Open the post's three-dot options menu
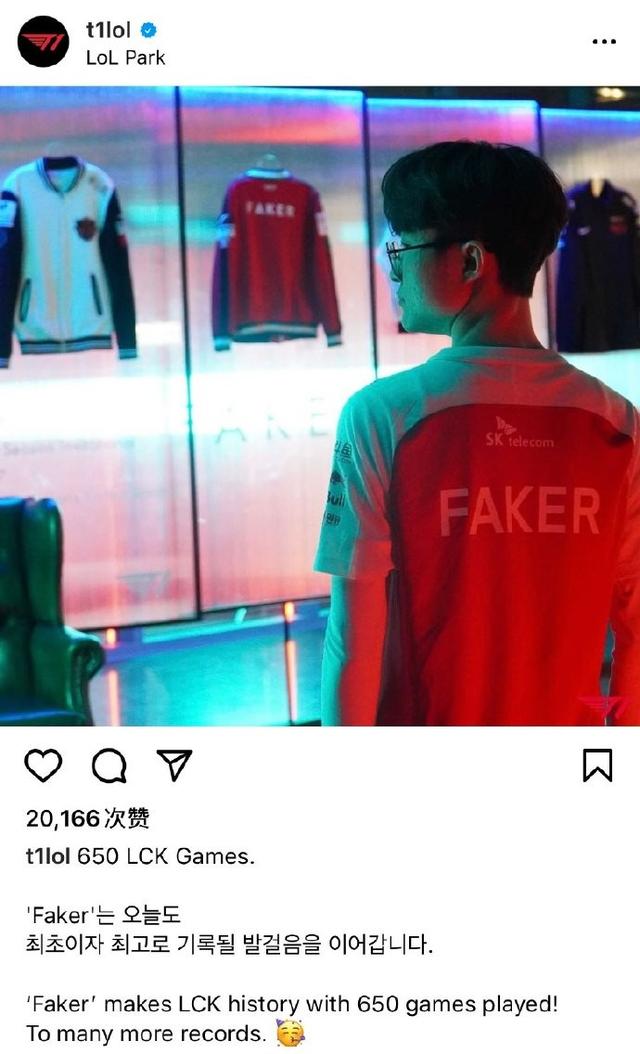Viewport: 640px width, 1054px height. click(604, 42)
